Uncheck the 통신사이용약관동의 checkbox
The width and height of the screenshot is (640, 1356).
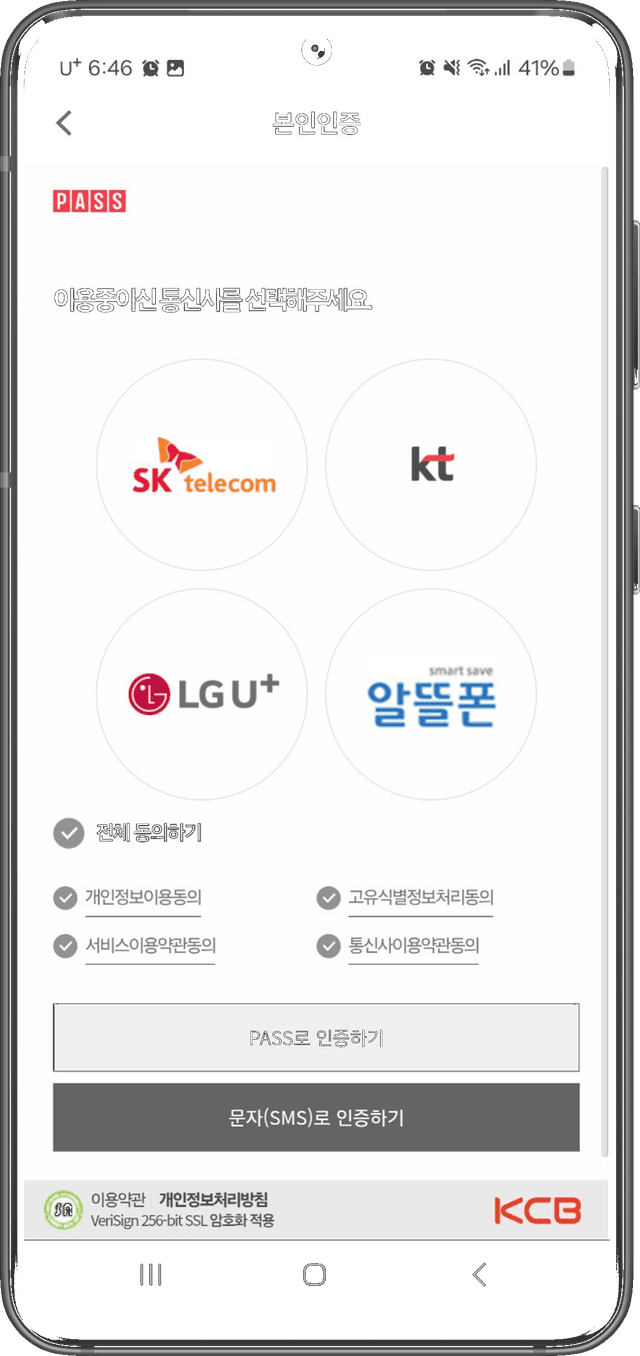[328, 945]
